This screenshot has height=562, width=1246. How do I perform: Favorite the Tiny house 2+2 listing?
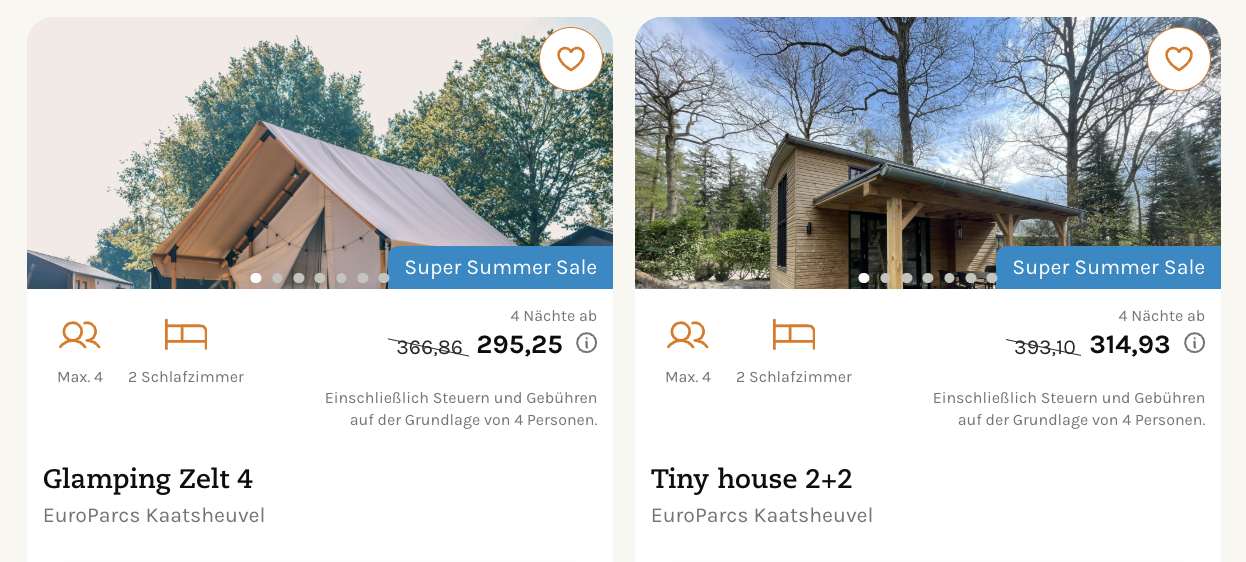(1179, 59)
